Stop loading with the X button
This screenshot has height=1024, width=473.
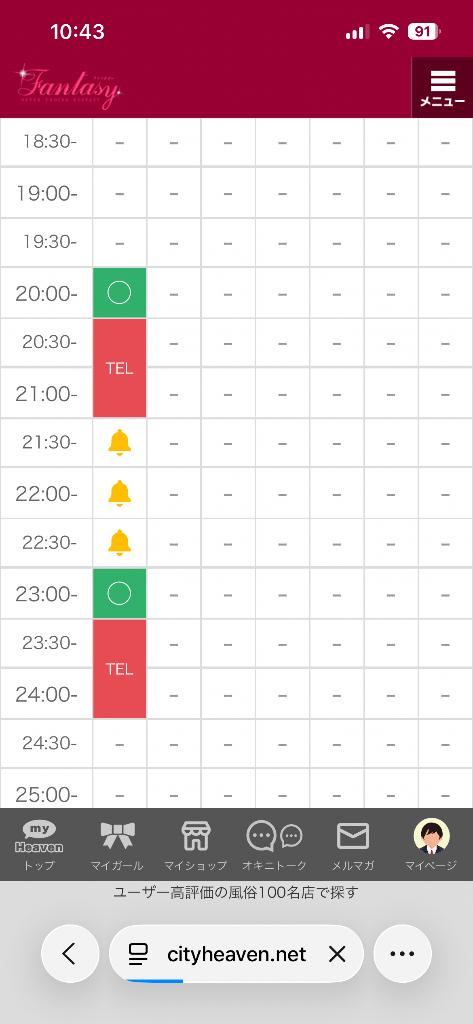click(x=337, y=955)
